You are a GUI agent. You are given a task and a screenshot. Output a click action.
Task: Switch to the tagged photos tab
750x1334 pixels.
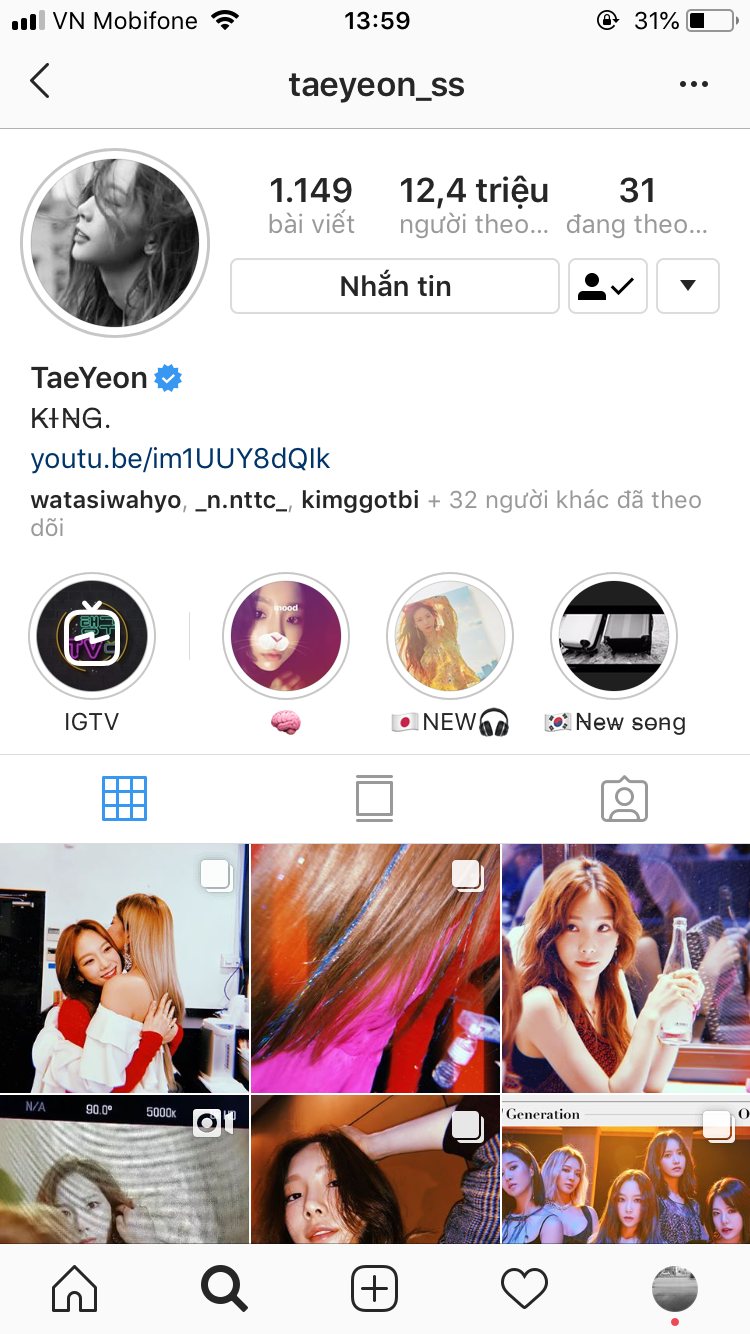(x=625, y=799)
